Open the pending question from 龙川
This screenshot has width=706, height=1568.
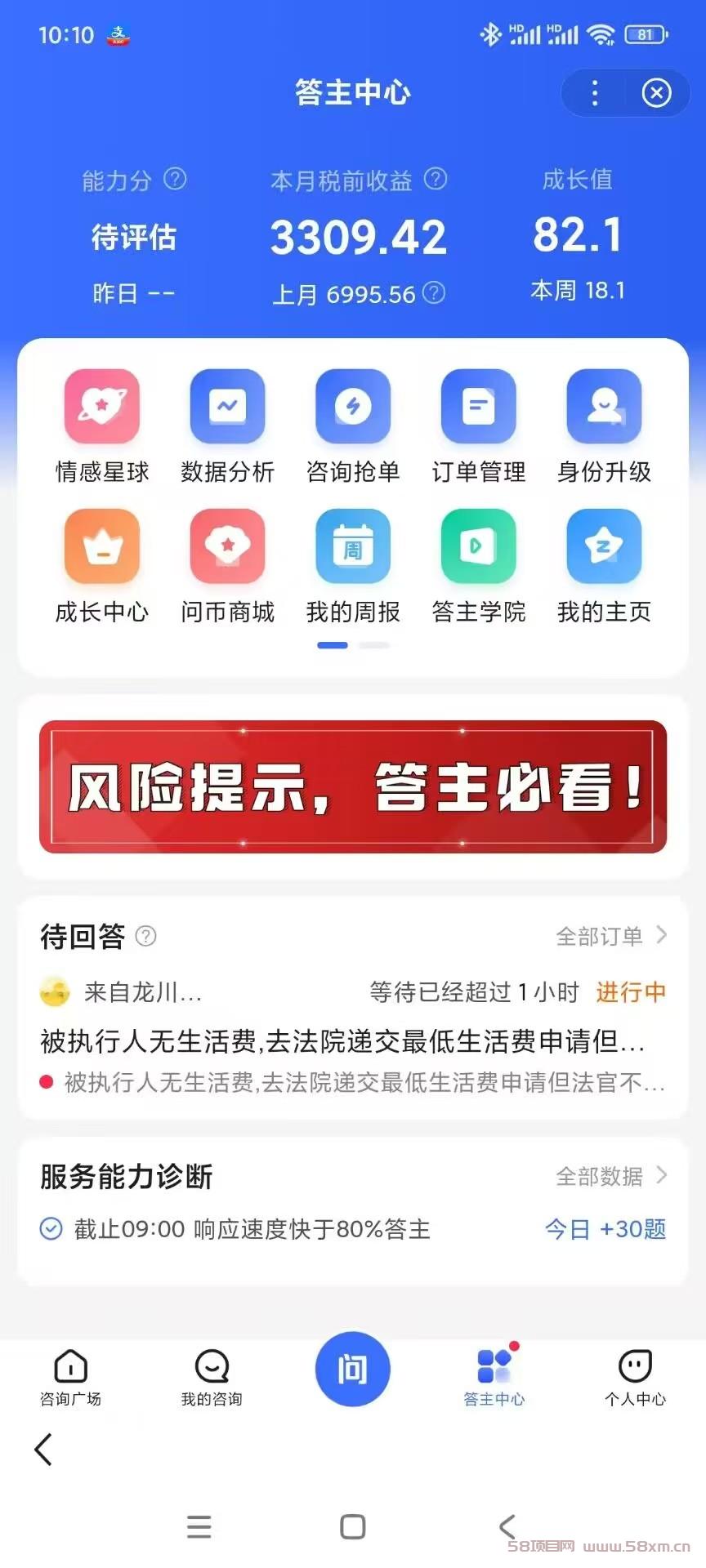[x=353, y=1036]
